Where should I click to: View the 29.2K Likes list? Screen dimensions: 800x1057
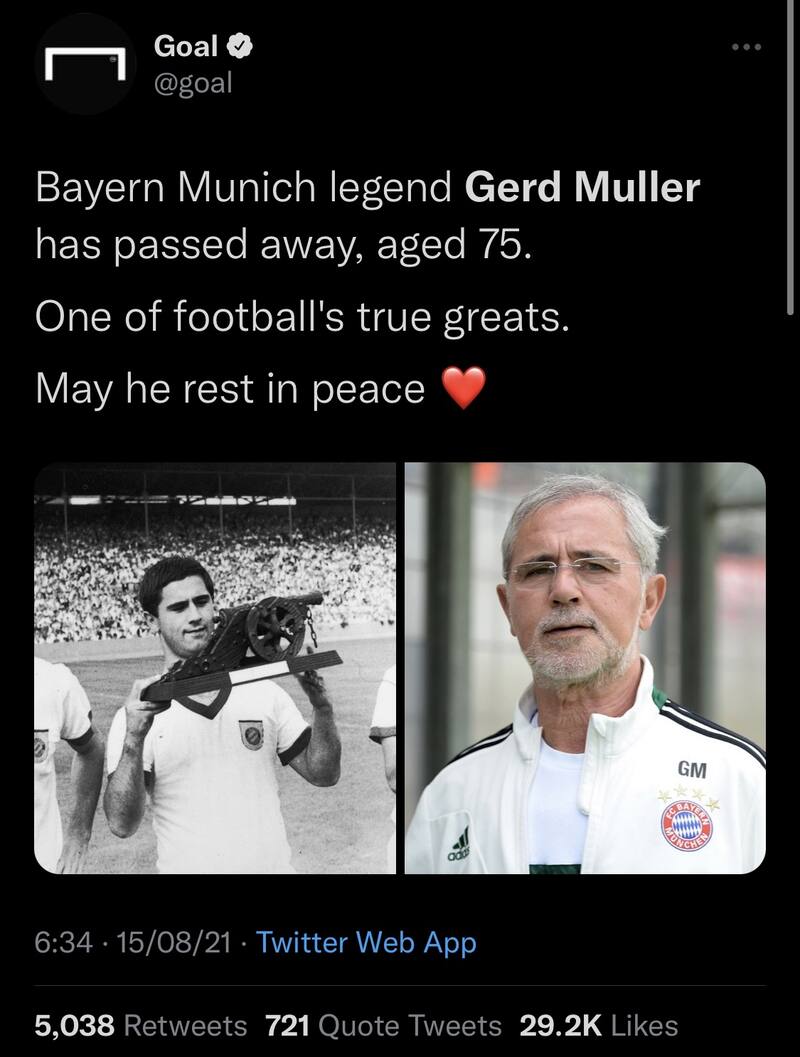pos(598,1025)
